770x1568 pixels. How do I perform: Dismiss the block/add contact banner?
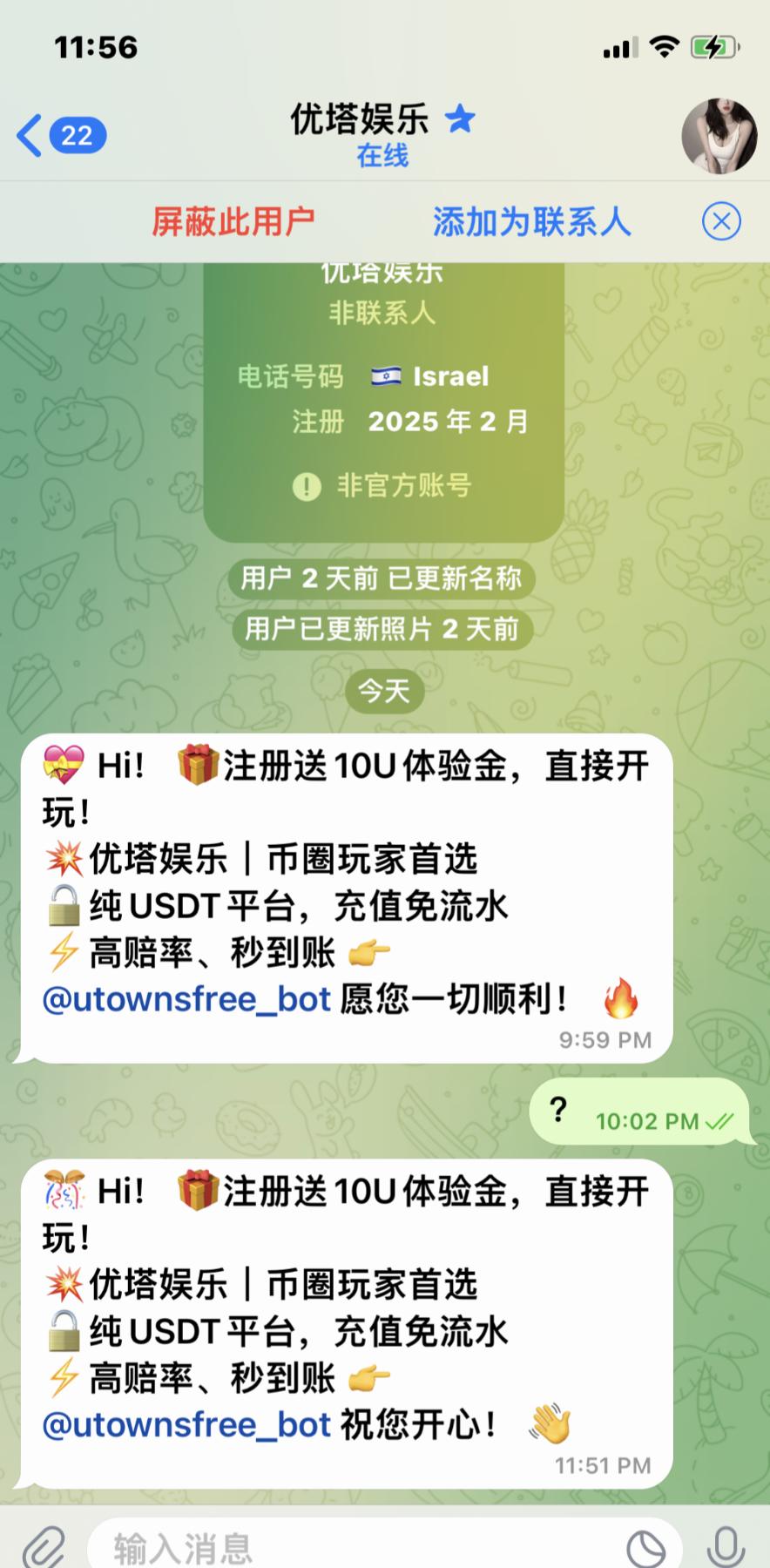pyautogui.click(x=721, y=222)
